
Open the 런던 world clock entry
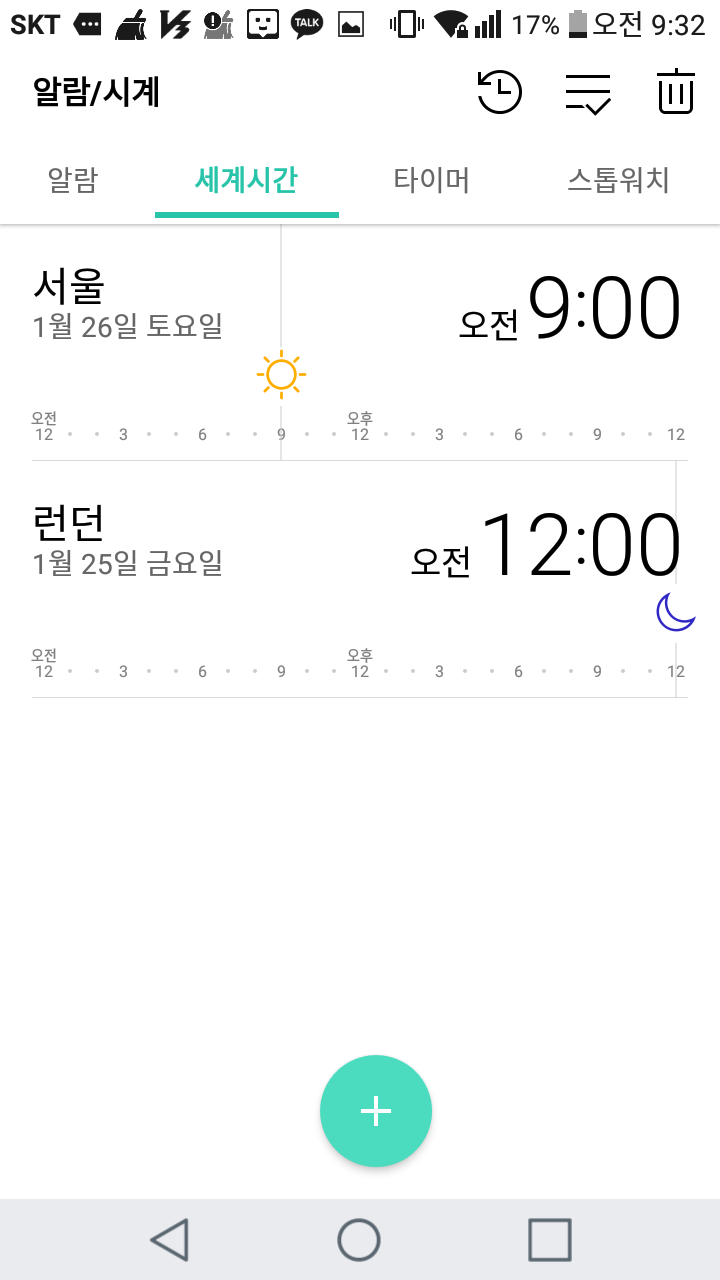coord(360,580)
